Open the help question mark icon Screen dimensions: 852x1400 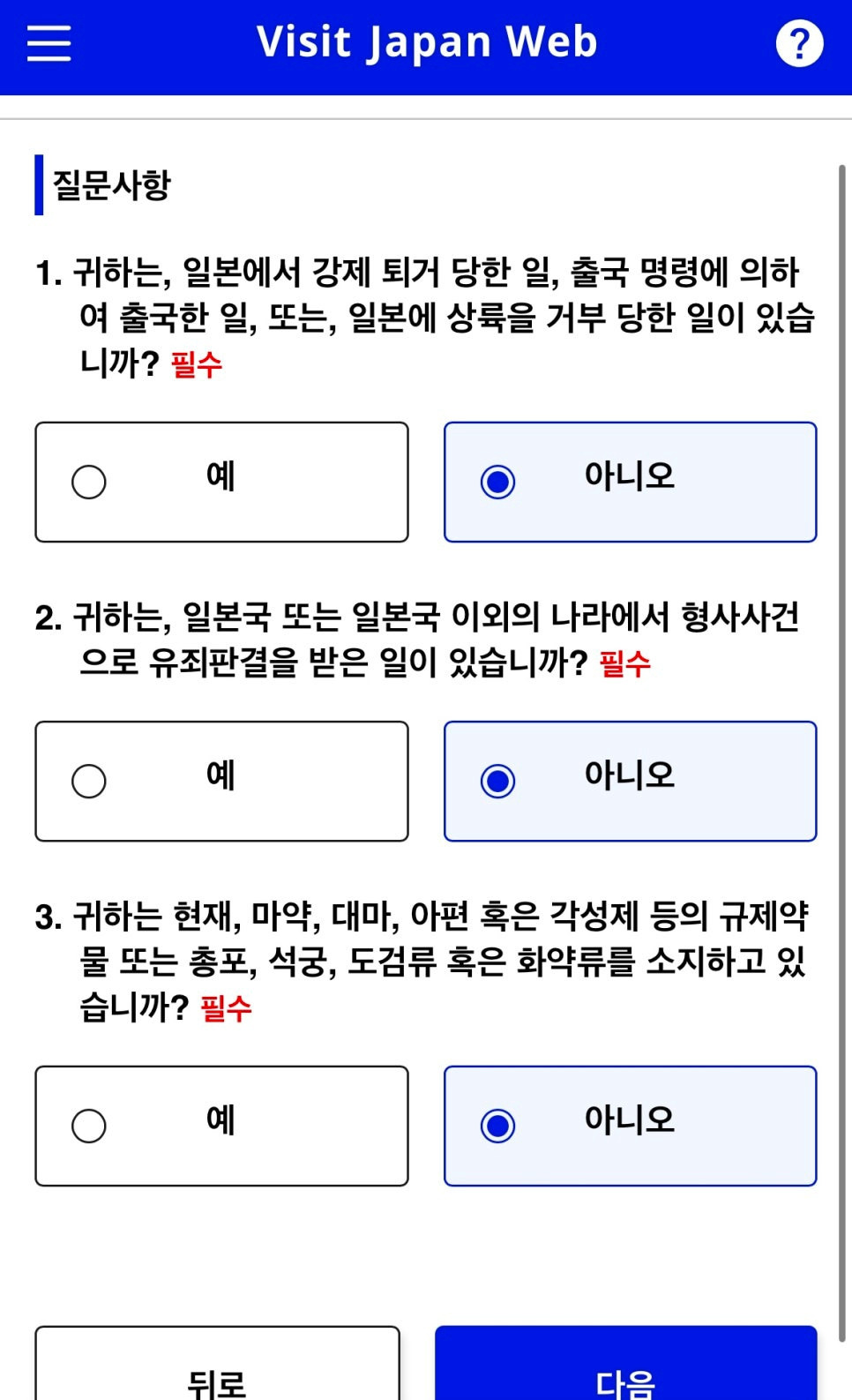coord(799,43)
